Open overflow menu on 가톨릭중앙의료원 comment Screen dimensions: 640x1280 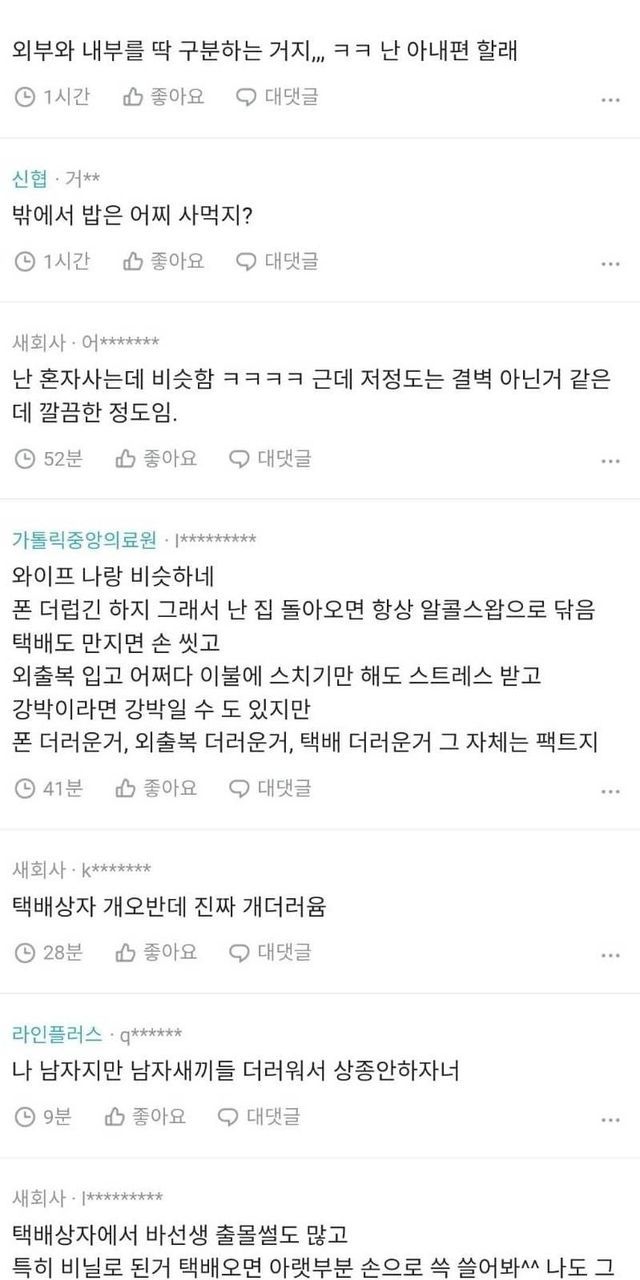[610, 791]
